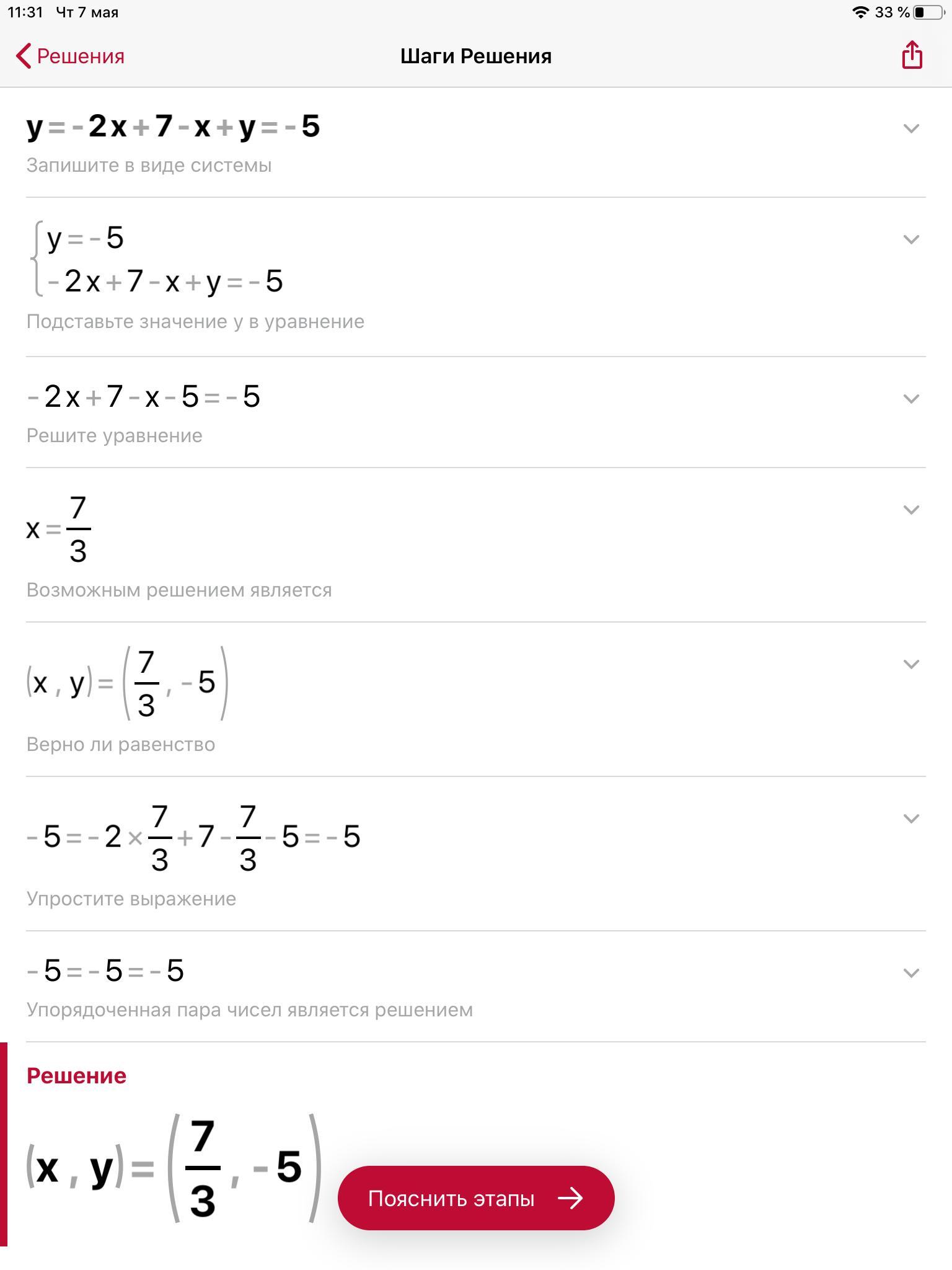Tap Пояснить этапы button

(x=475, y=1198)
